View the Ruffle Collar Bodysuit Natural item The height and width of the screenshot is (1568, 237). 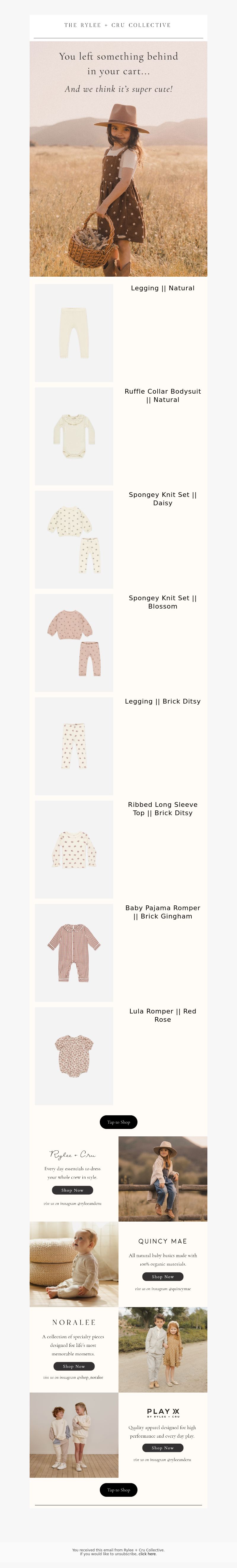click(x=73, y=436)
